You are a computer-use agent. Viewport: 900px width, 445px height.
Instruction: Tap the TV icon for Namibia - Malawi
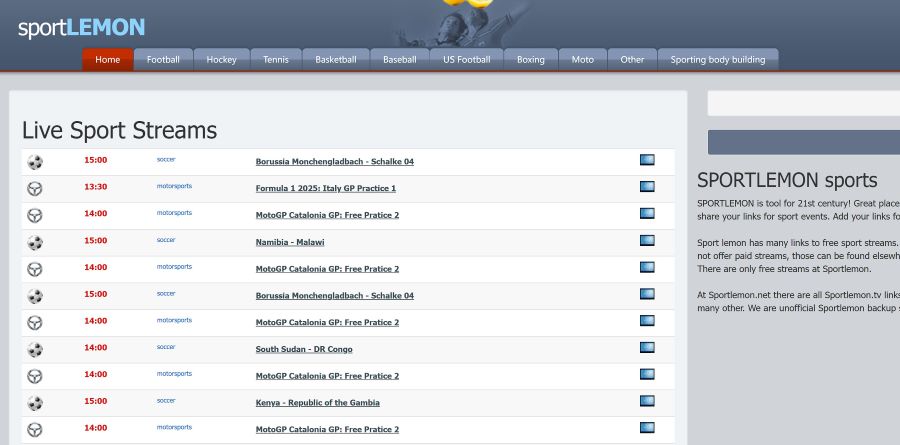pyautogui.click(x=647, y=241)
